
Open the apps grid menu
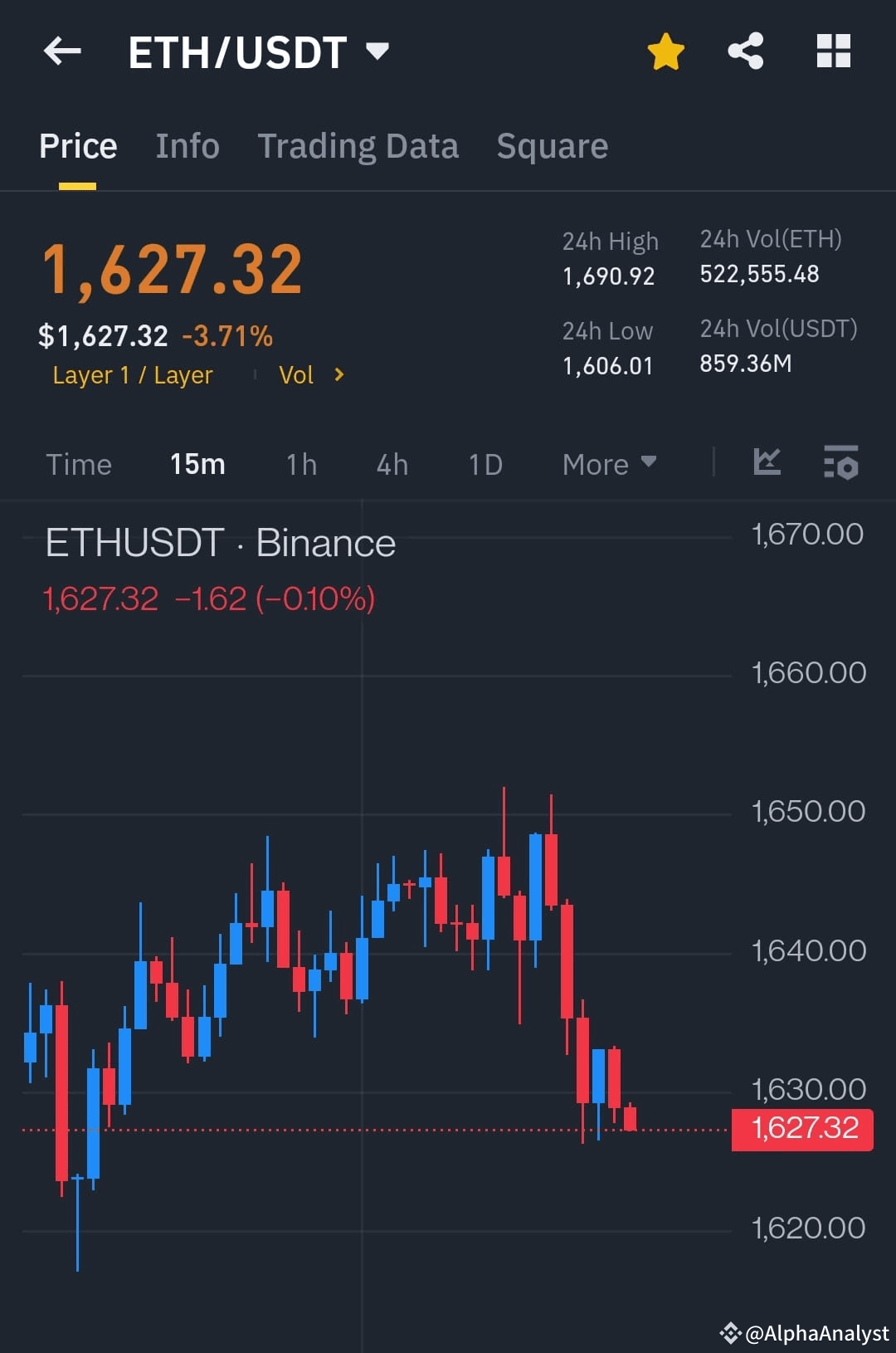pos(833,51)
